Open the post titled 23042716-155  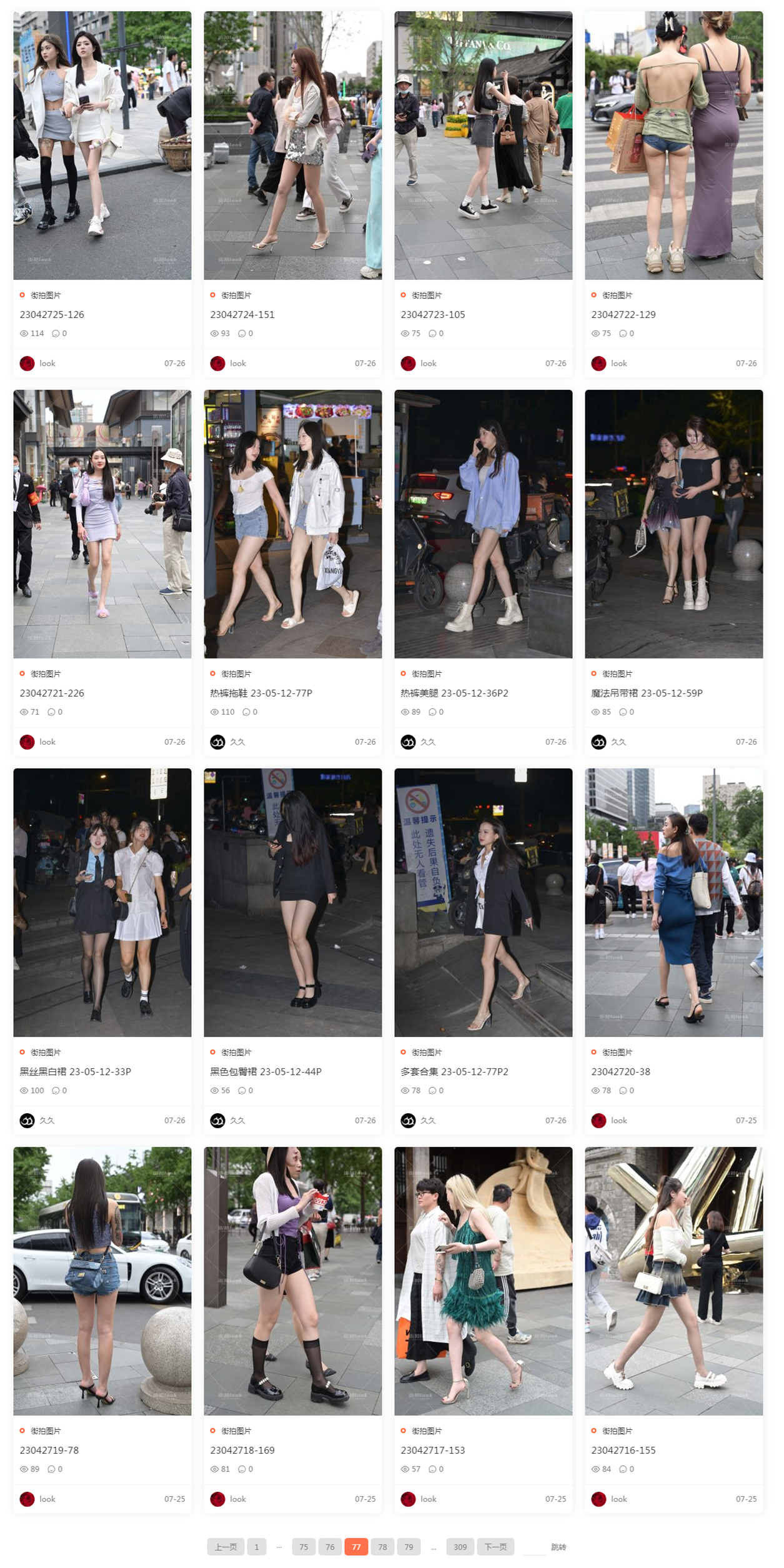click(623, 1450)
